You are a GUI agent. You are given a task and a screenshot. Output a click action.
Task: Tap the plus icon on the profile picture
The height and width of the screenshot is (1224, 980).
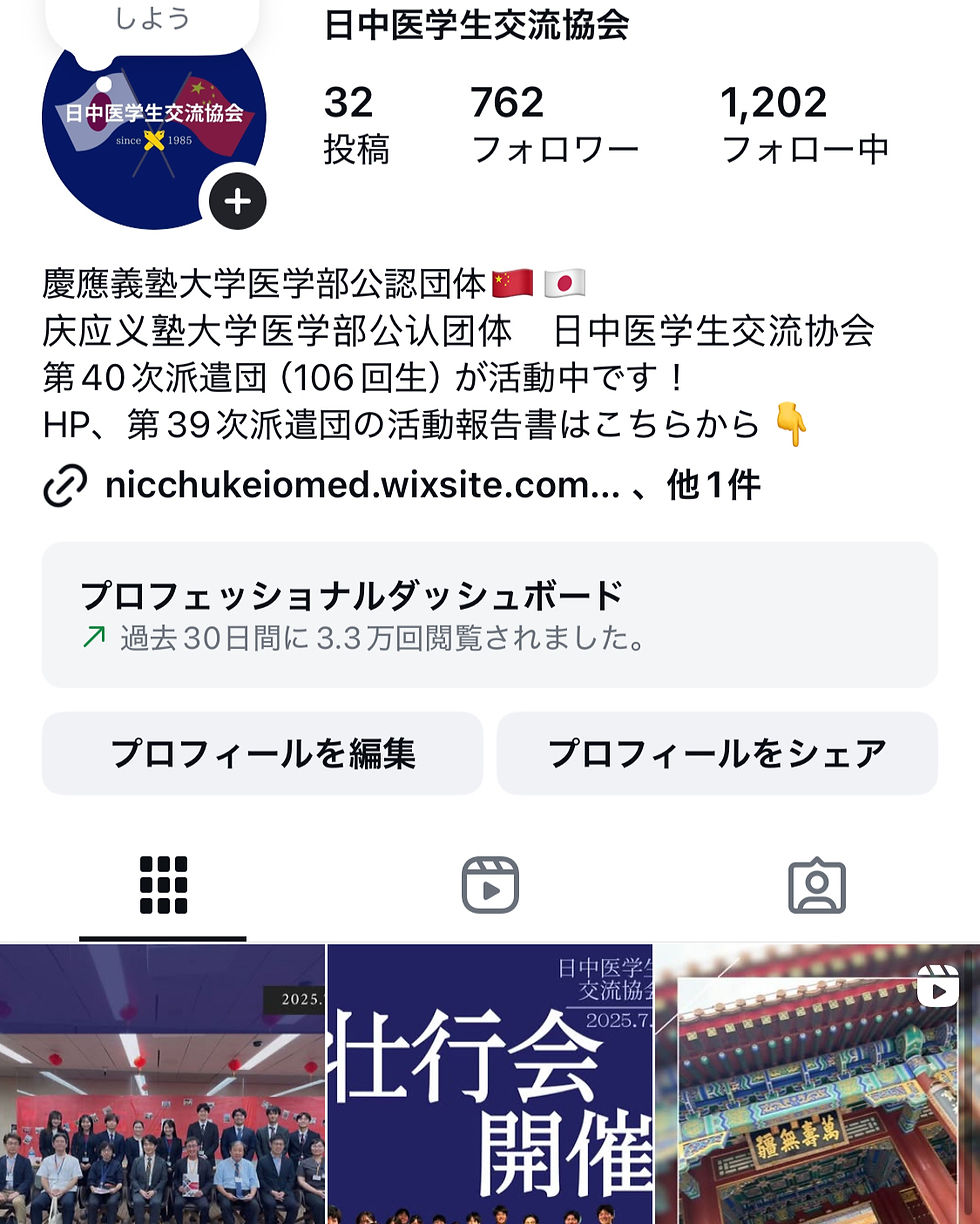pyautogui.click(x=237, y=202)
